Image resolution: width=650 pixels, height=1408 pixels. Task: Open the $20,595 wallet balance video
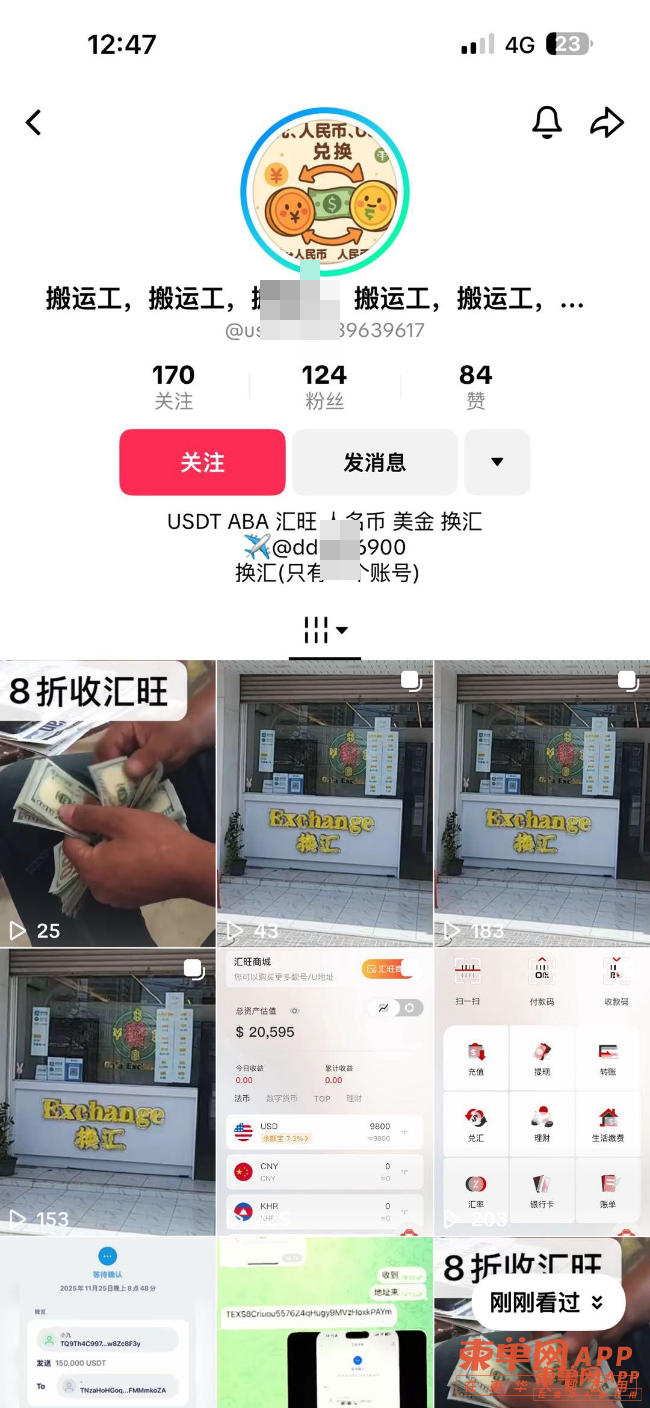click(325, 1091)
